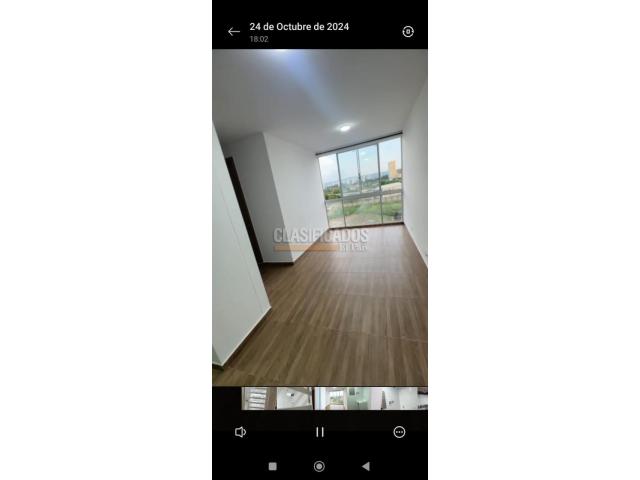Image resolution: width=640 pixels, height=480 pixels.
Task: Tap the system home button
Action: (319, 466)
